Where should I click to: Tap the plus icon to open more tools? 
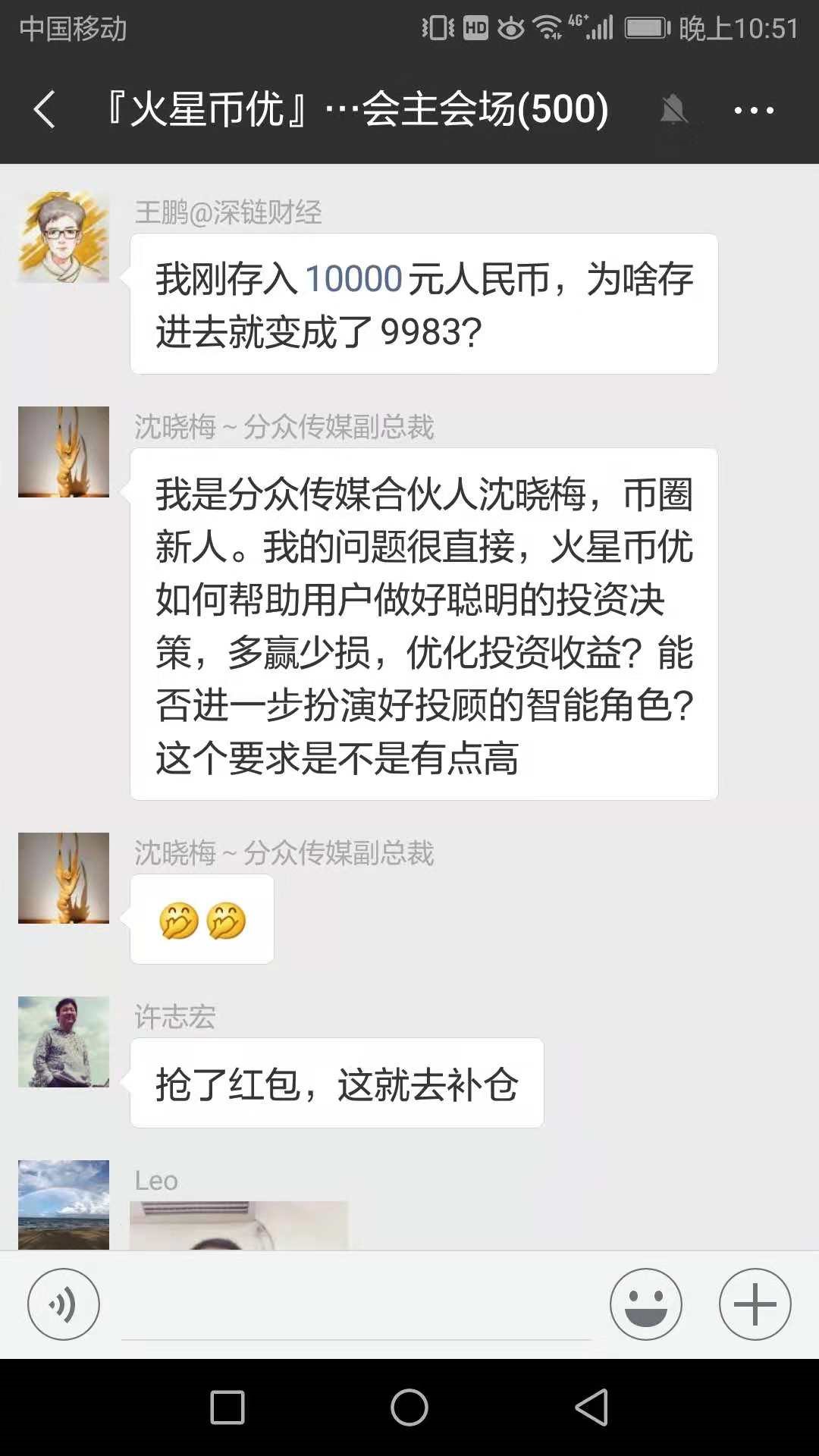[755, 1303]
